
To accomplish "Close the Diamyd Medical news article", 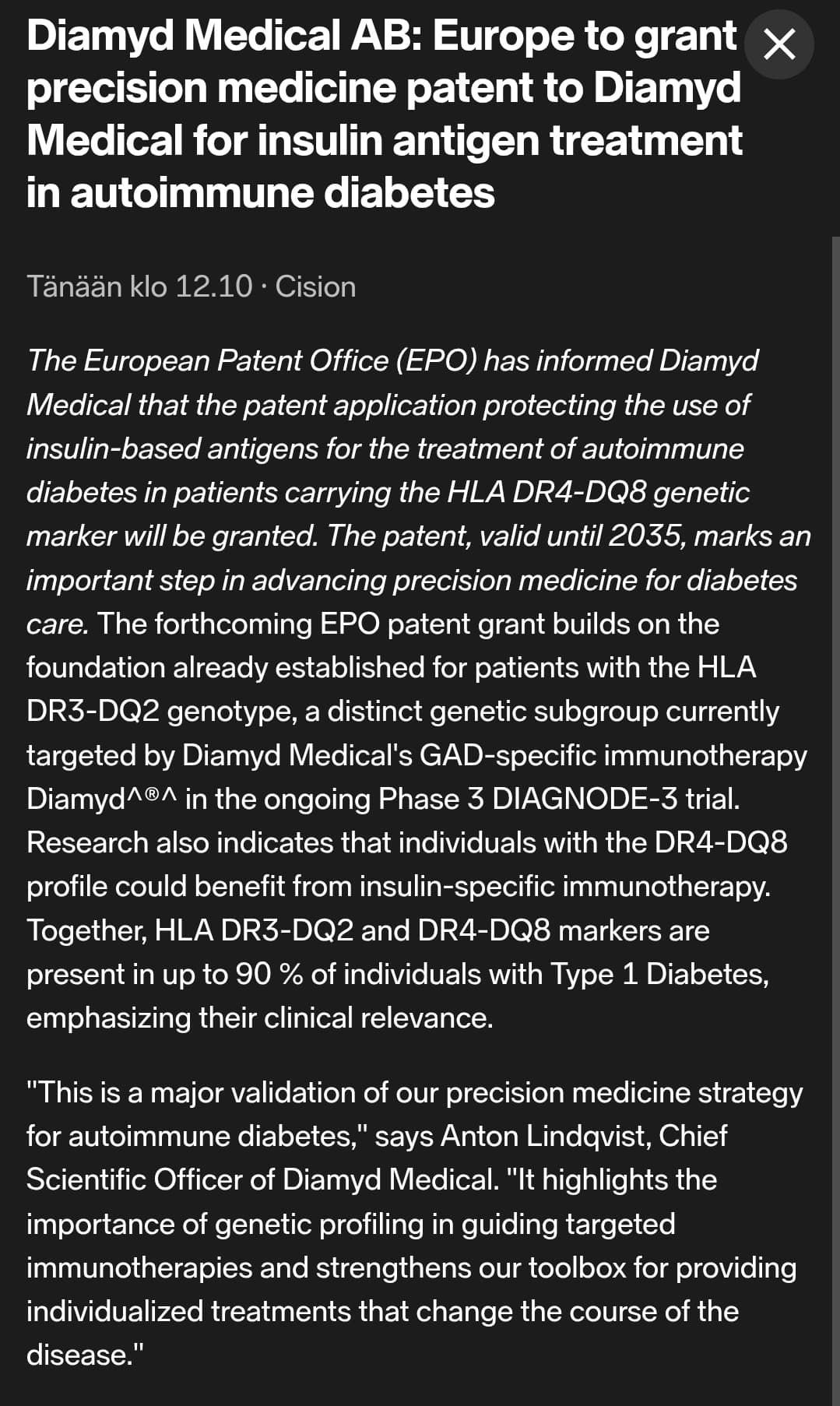I will click(778, 44).
